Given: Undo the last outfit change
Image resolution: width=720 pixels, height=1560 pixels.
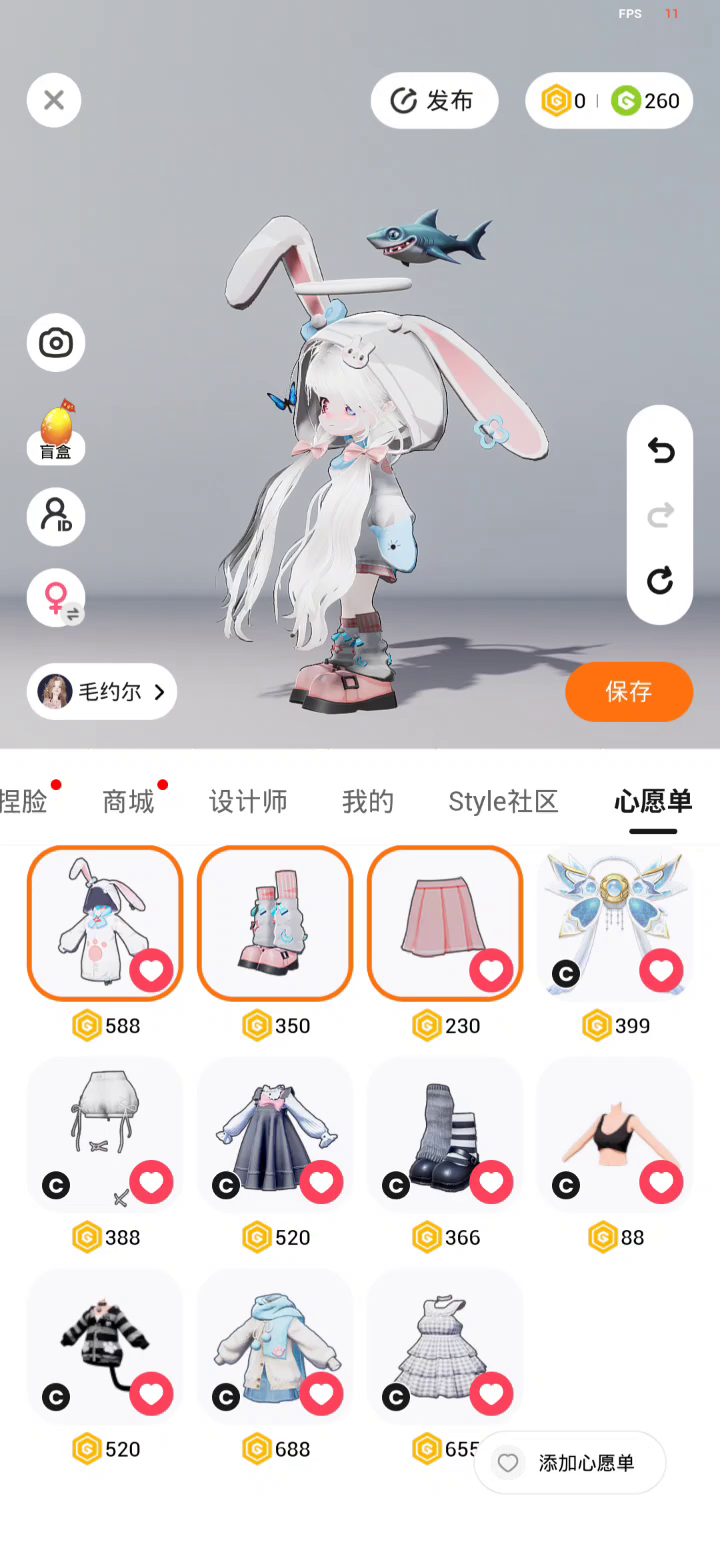Looking at the screenshot, I should click(660, 452).
